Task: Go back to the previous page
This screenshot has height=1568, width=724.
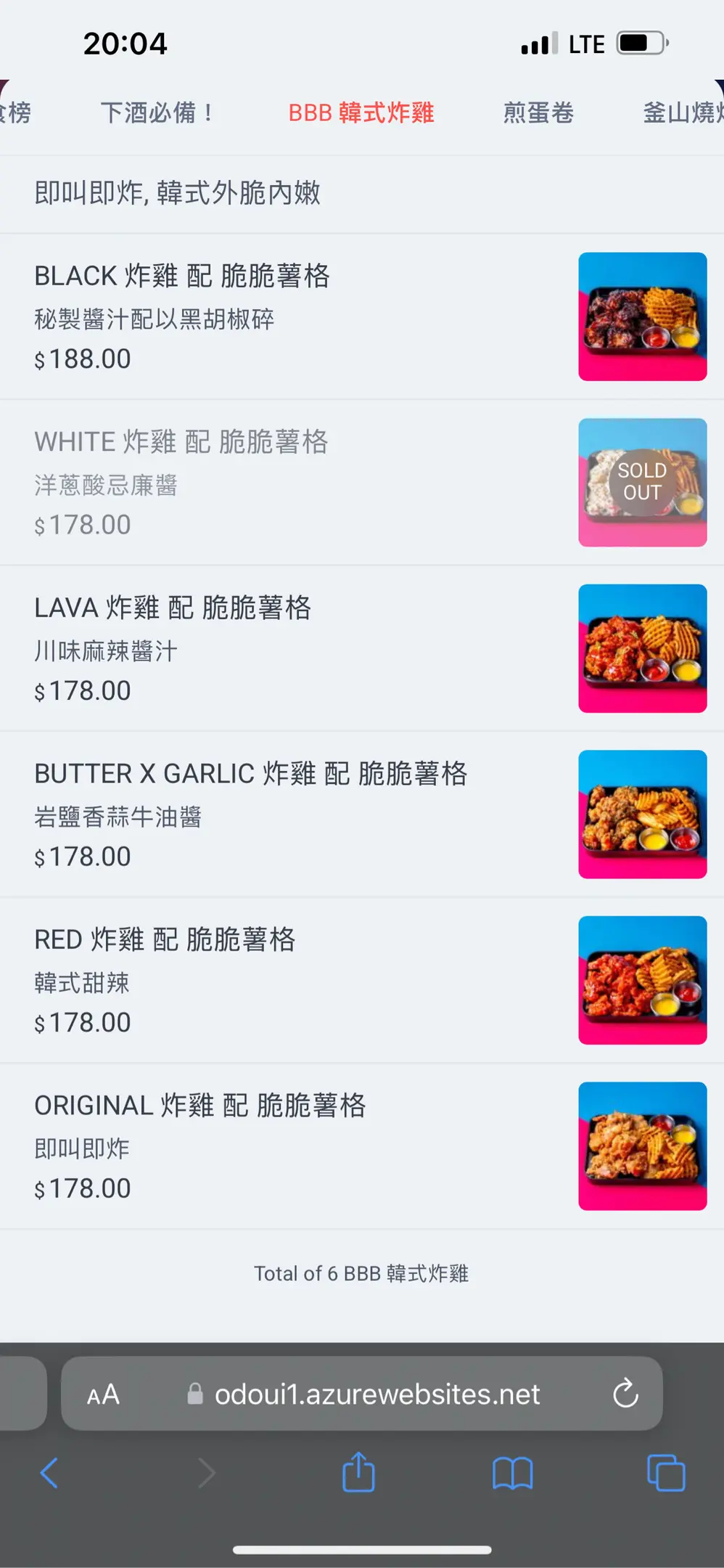Action: click(x=49, y=1474)
